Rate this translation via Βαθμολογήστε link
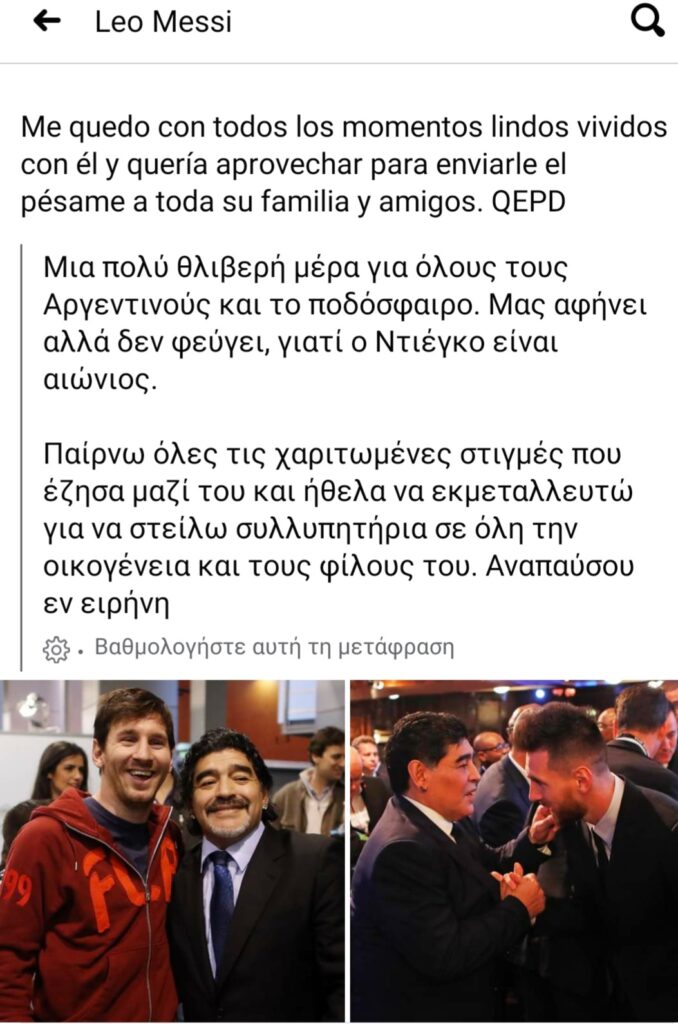 coord(274,647)
